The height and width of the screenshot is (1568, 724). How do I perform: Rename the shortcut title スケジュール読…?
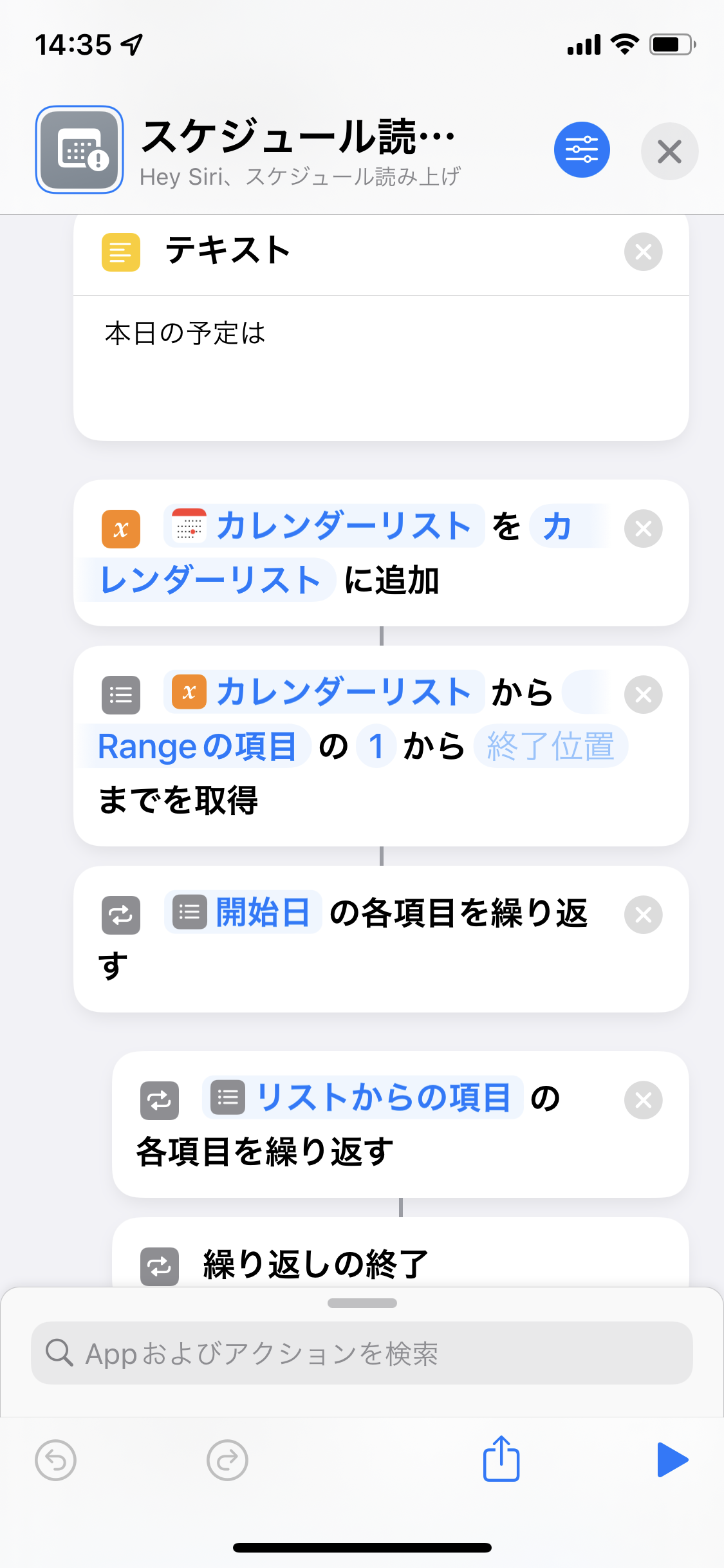coord(297,136)
